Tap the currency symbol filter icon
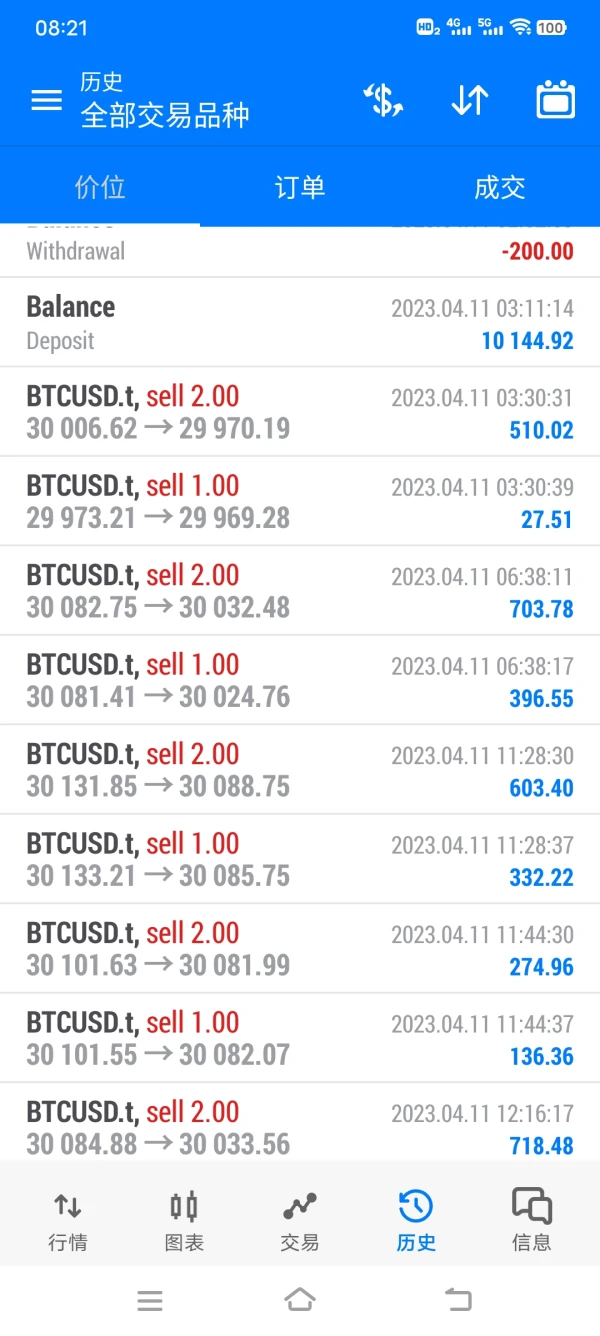This screenshot has height=1336, width=600. click(383, 100)
